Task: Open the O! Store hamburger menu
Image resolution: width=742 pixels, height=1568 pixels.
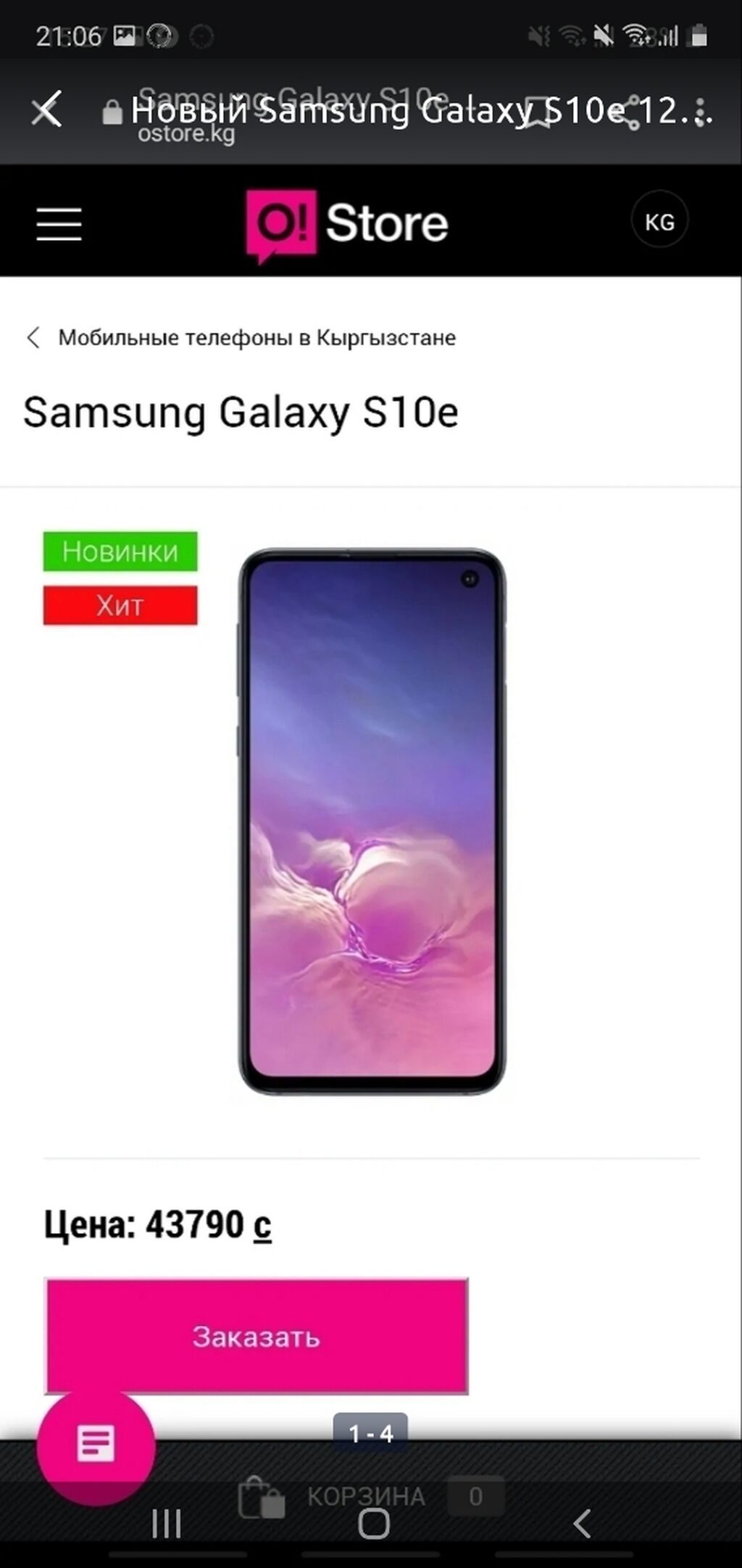Action: [x=59, y=223]
